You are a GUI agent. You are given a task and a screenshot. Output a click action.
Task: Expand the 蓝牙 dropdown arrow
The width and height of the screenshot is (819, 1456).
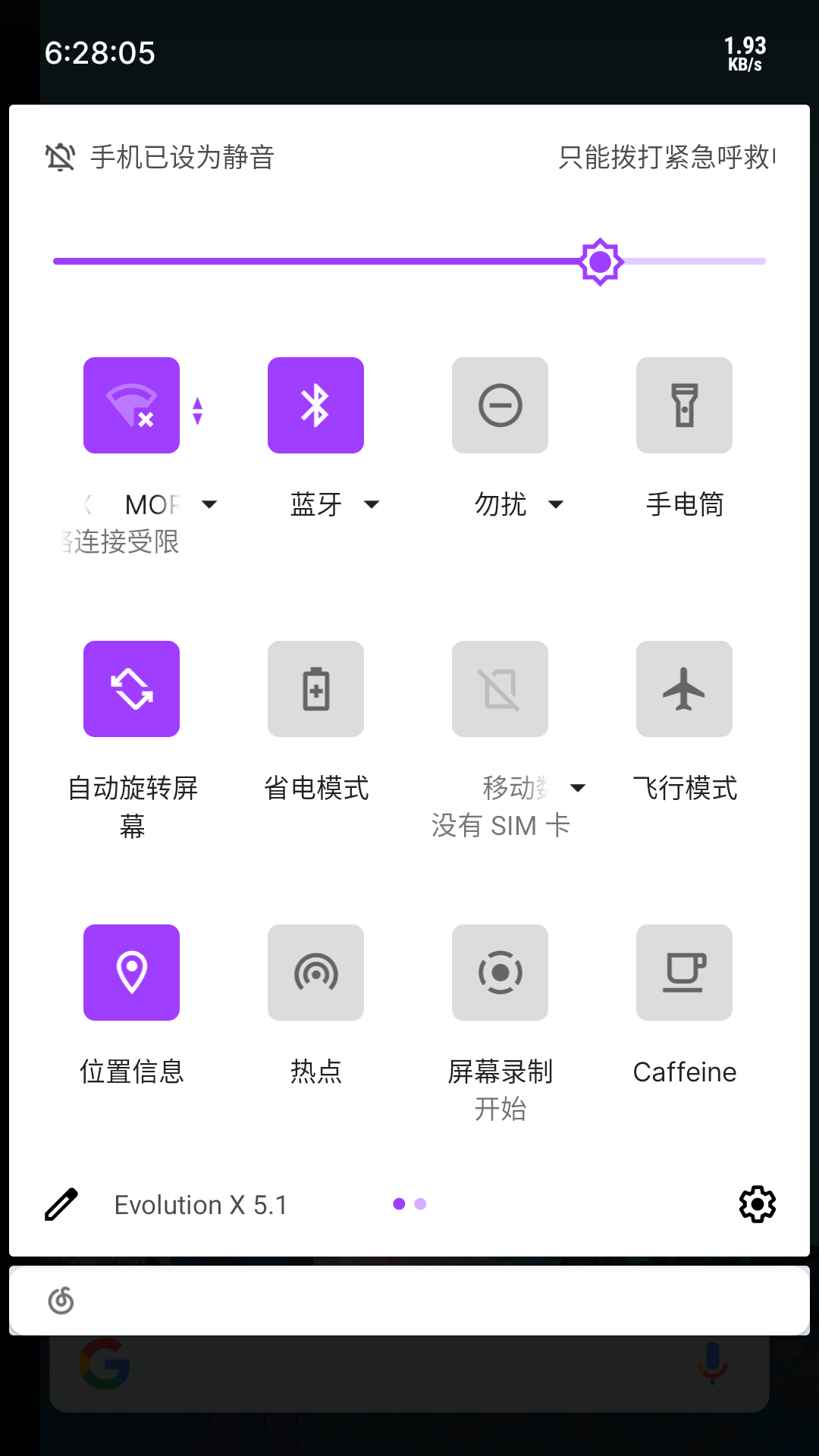point(372,504)
